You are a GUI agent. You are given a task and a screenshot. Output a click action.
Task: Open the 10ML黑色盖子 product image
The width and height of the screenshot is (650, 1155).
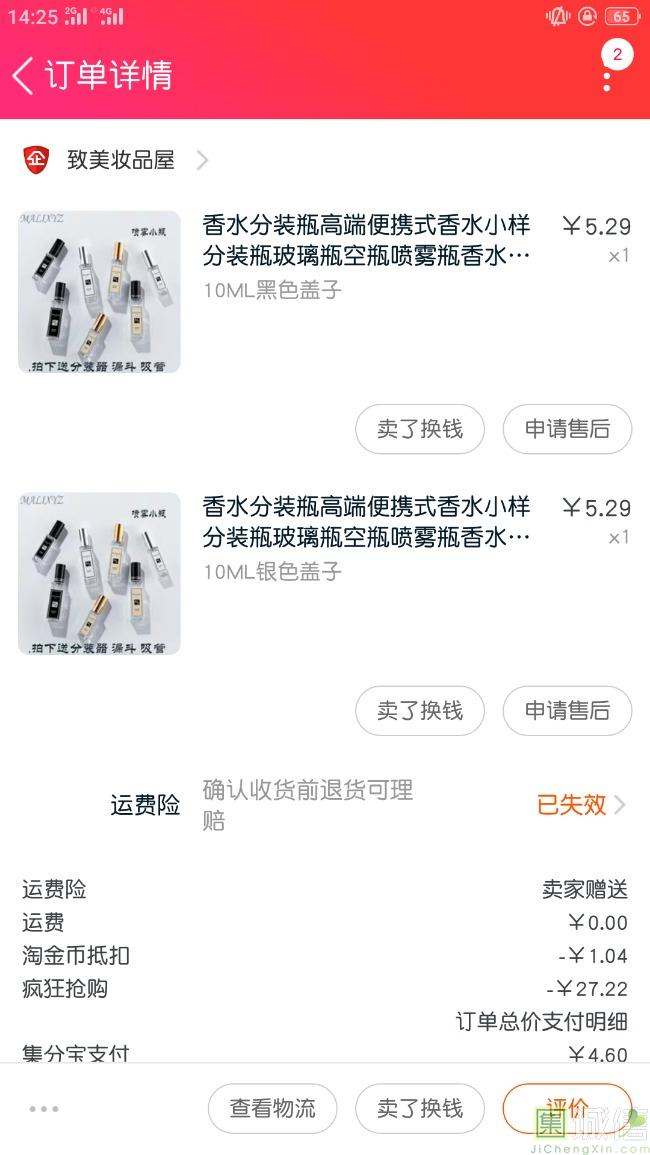(99, 292)
